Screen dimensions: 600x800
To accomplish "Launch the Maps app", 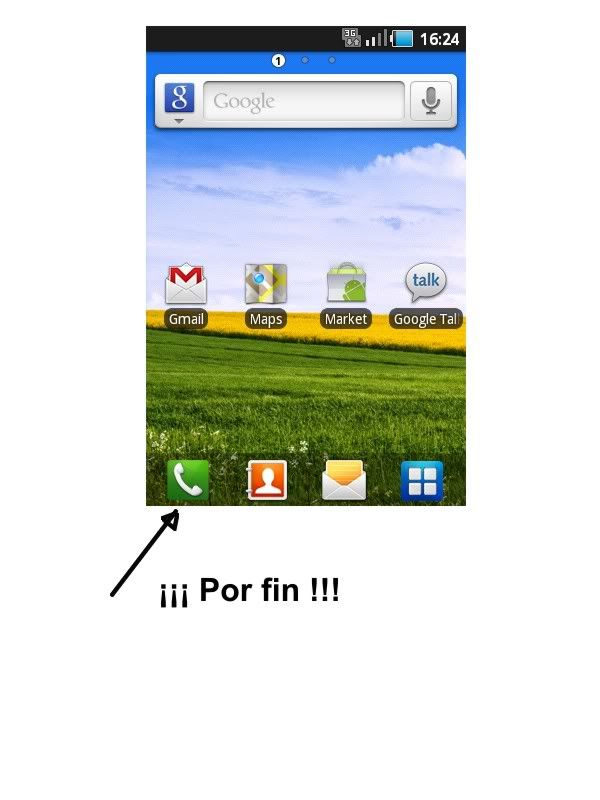I will pyautogui.click(x=266, y=286).
